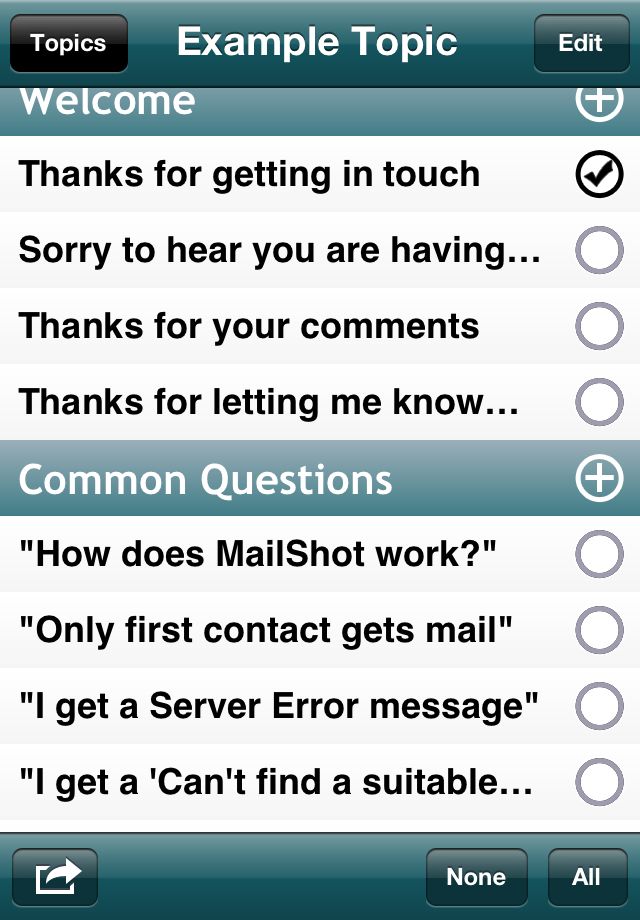Deselect everything with None
Screen dimensions: 640x920
click(476, 878)
